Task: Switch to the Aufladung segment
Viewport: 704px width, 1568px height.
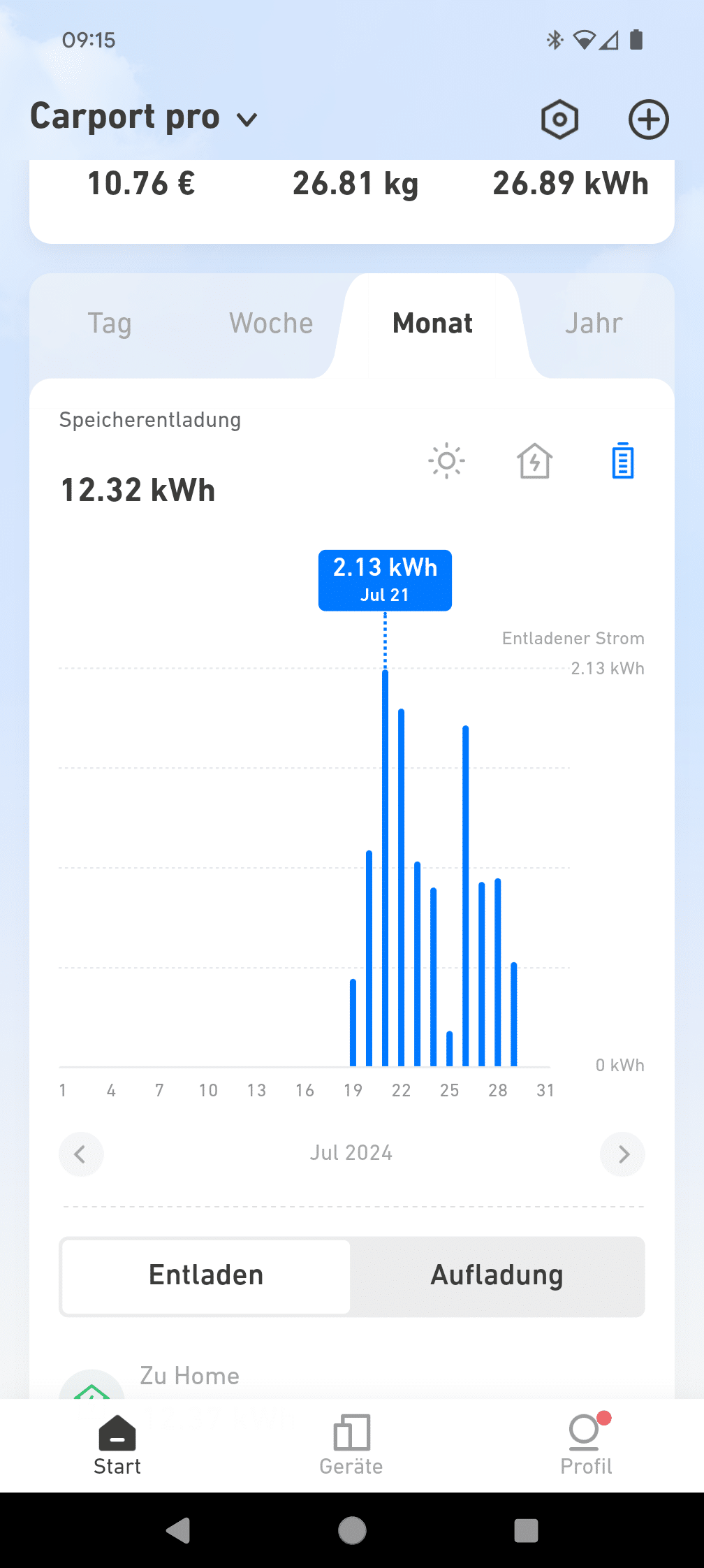Action: click(x=497, y=1276)
